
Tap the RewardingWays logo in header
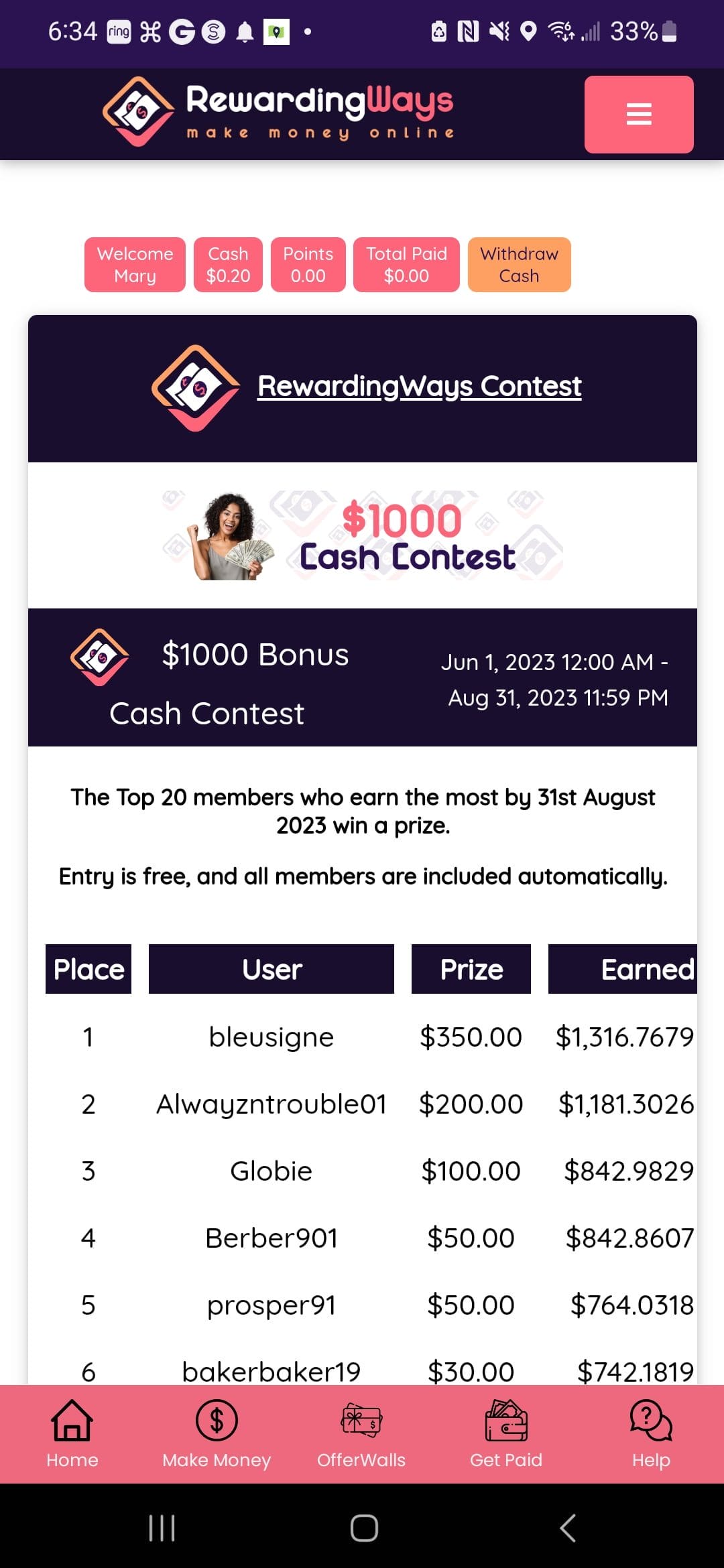279,113
